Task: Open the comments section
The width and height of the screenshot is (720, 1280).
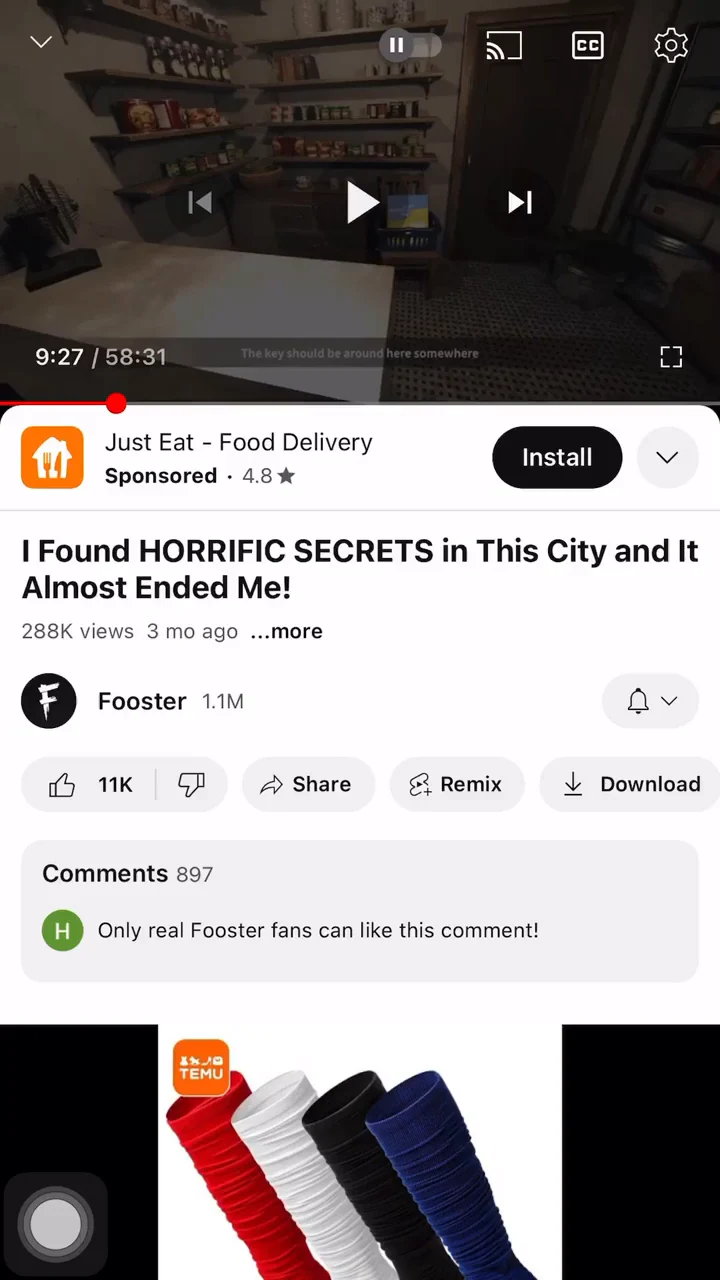Action: pyautogui.click(x=359, y=910)
